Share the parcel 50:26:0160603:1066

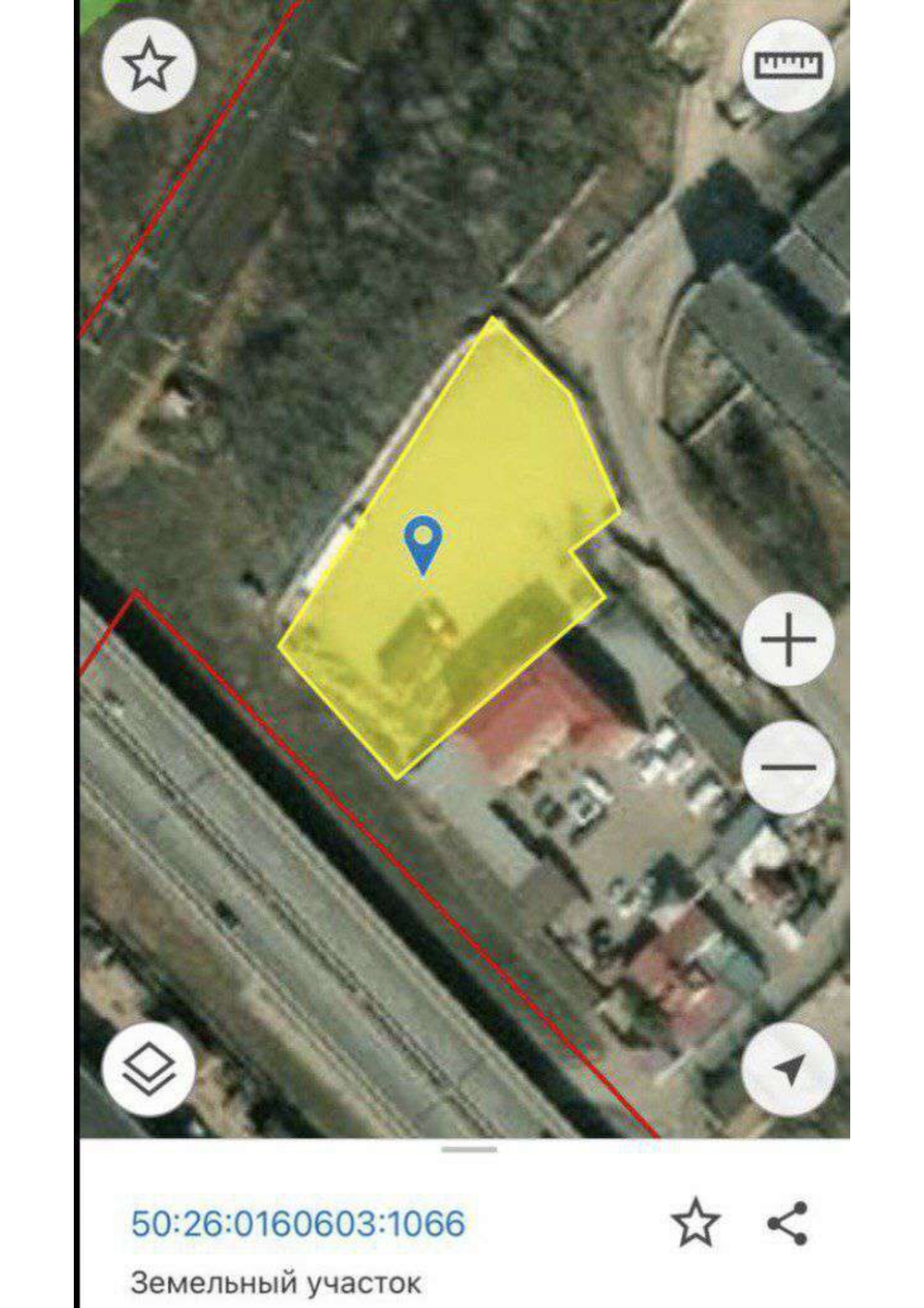(x=788, y=1223)
